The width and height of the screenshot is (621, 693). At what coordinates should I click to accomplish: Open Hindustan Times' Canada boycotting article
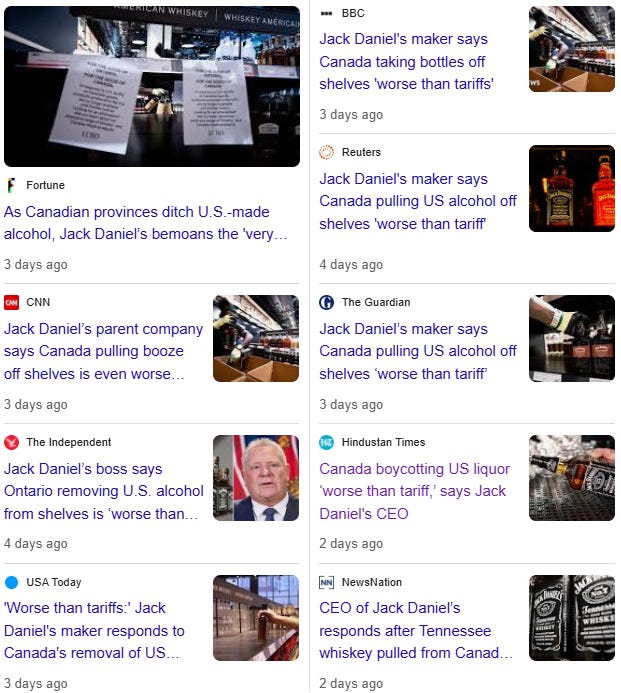click(x=415, y=491)
